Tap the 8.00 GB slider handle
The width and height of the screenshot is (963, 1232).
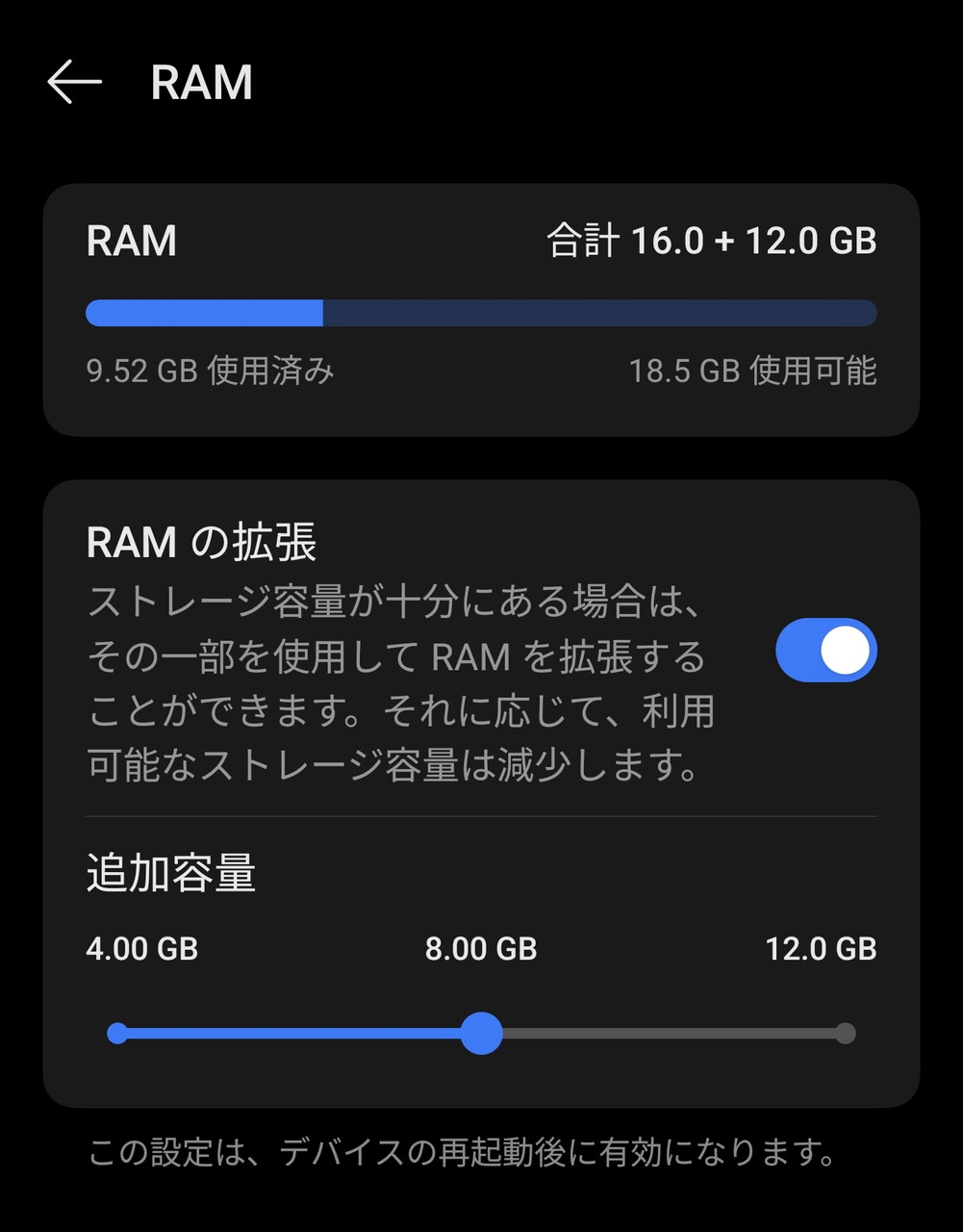click(x=481, y=1034)
